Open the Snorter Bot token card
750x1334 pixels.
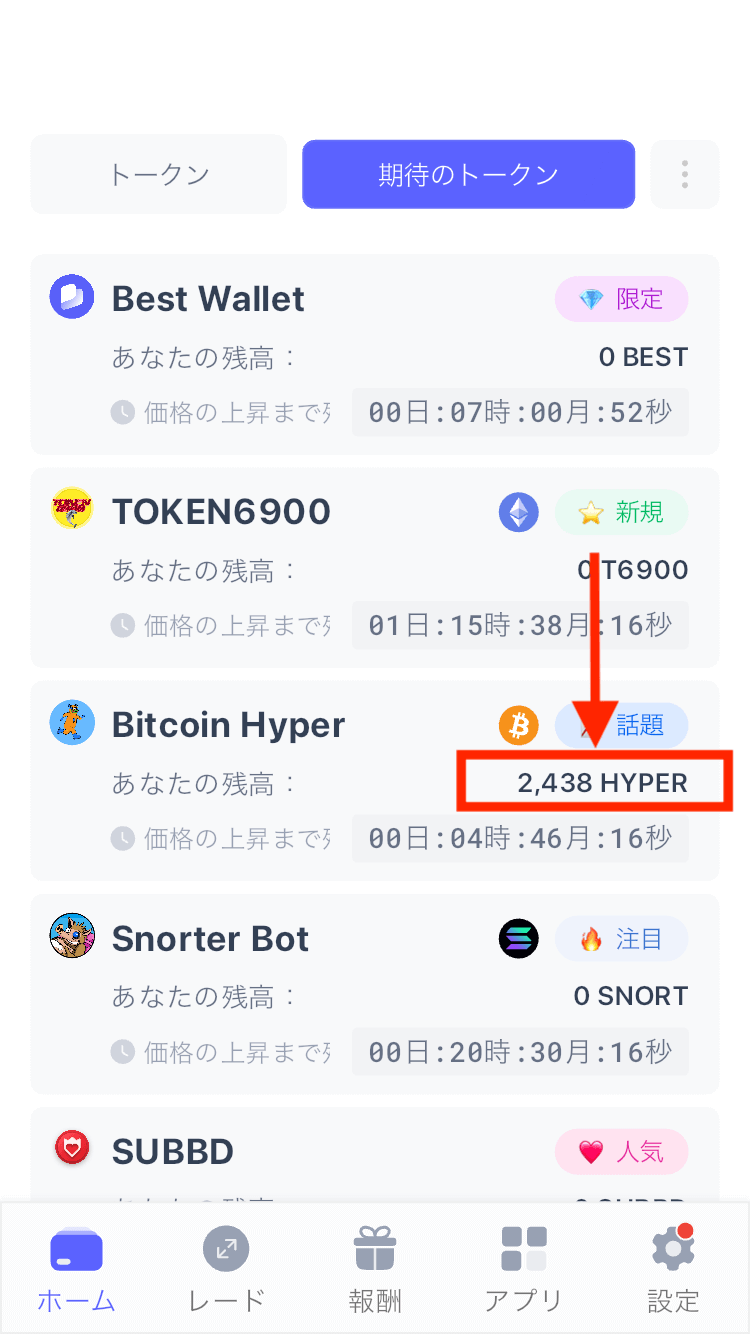coord(210,939)
